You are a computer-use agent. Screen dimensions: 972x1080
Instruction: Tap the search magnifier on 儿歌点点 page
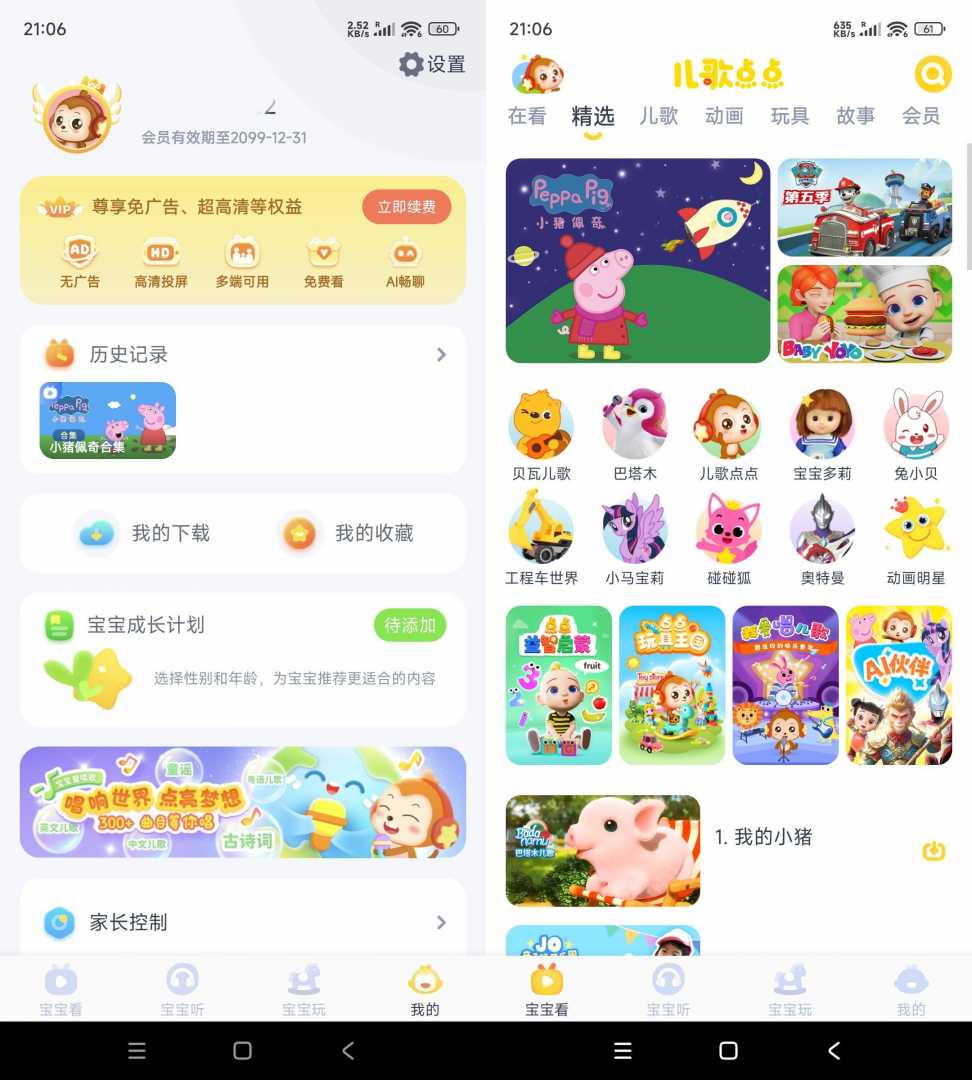932,74
